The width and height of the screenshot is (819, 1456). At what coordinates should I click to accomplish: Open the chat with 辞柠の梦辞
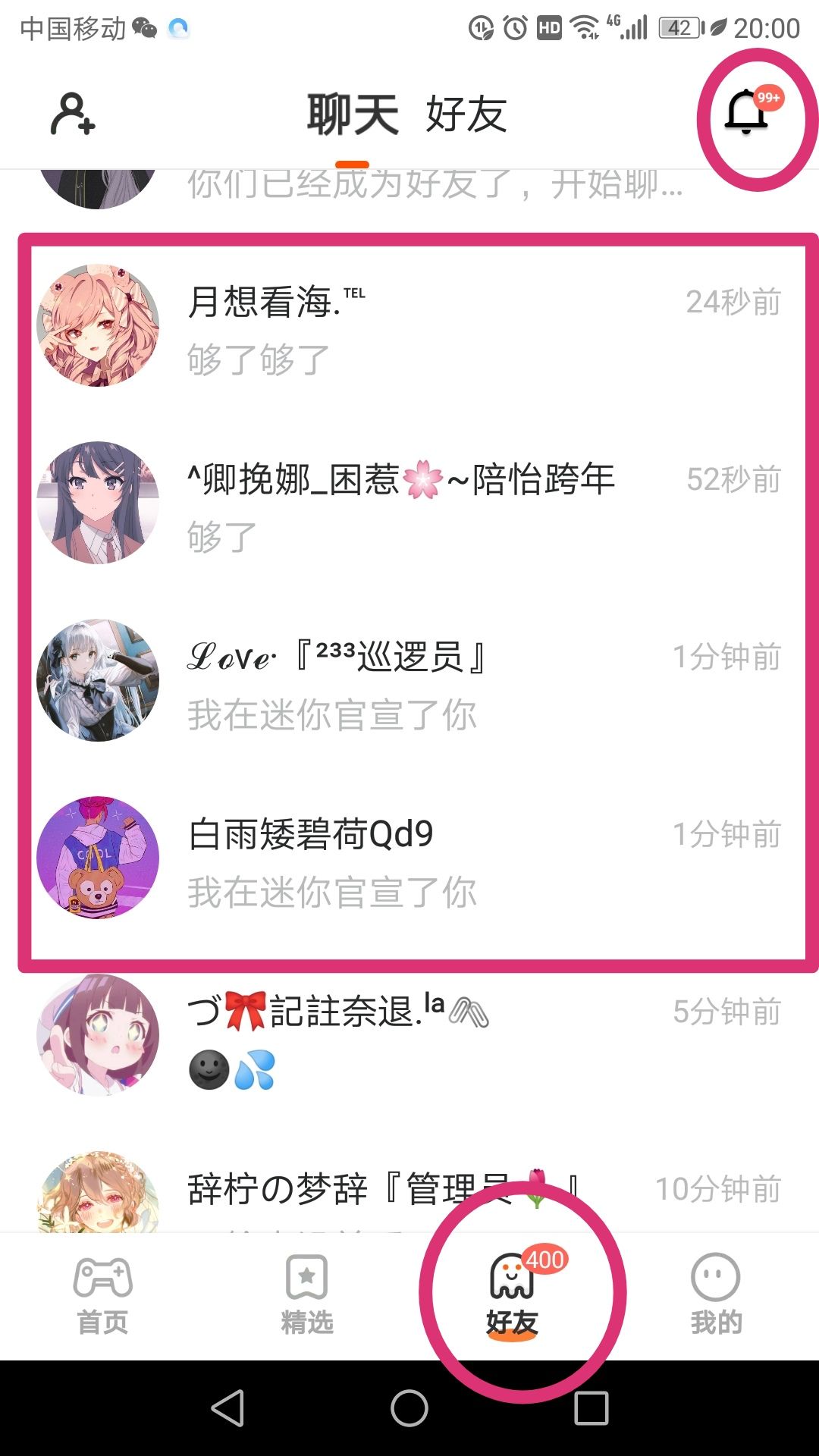pyautogui.click(x=409, y=1188)
